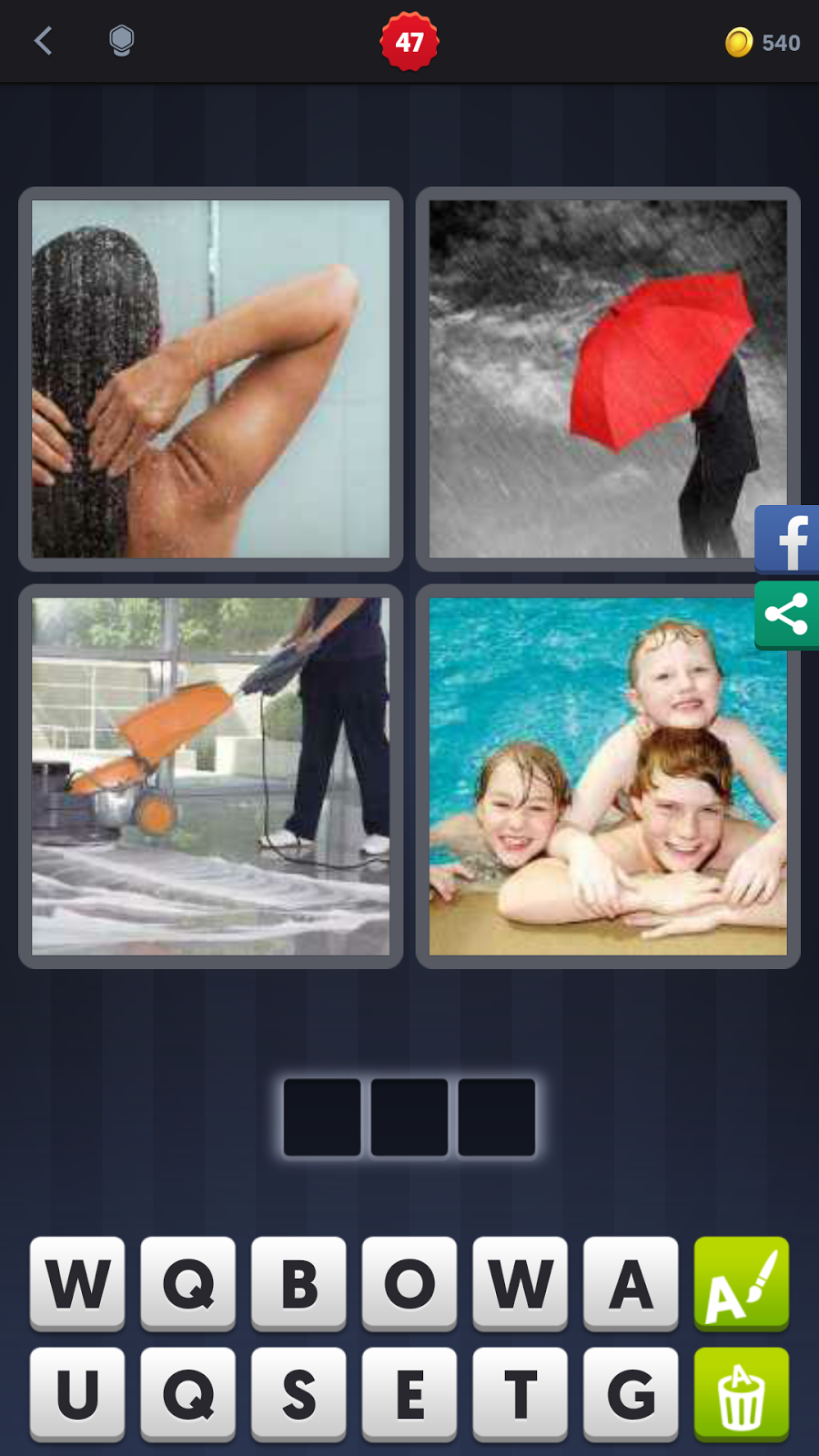819x1456 pixels.
Task: Choose the letter U tile
Action: 77,1394
